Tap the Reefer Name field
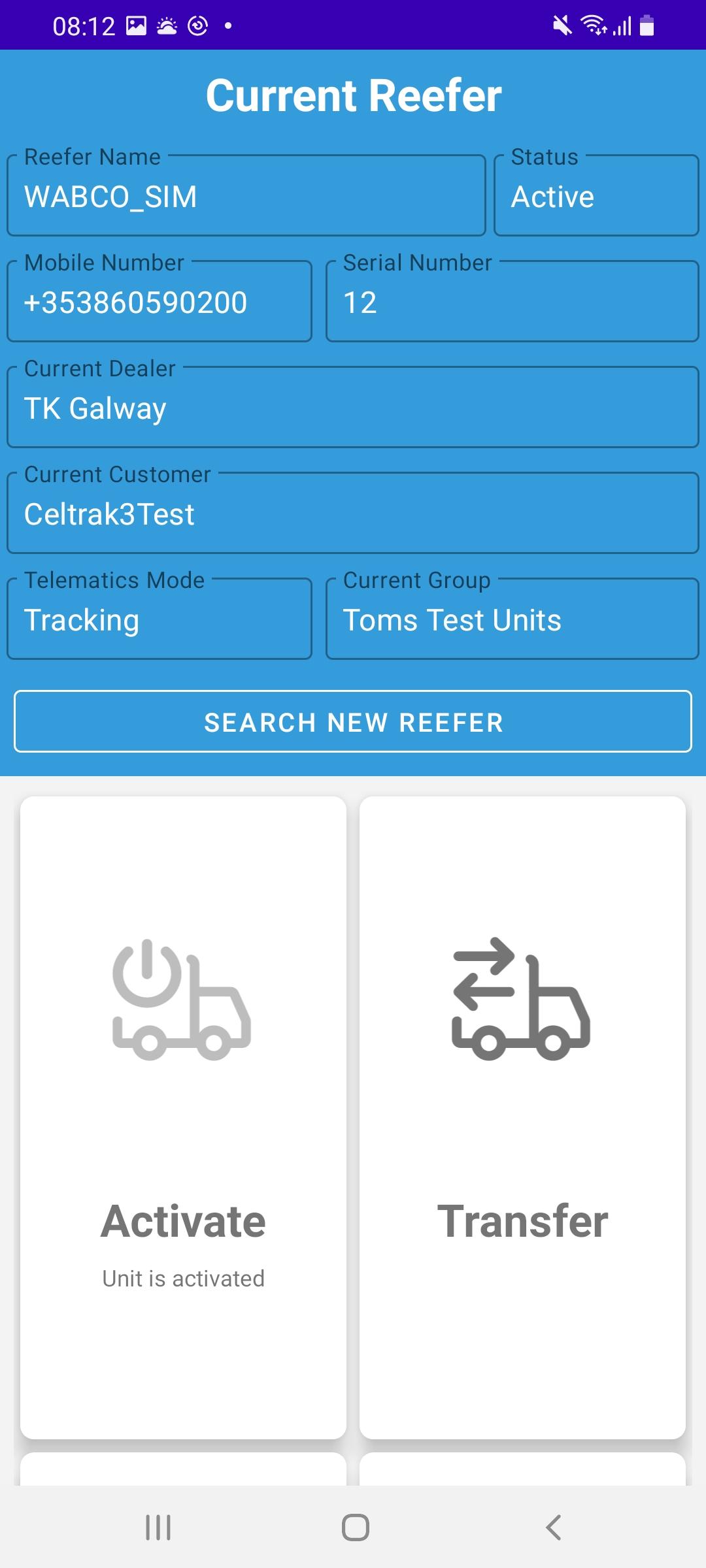 [246, 195]
